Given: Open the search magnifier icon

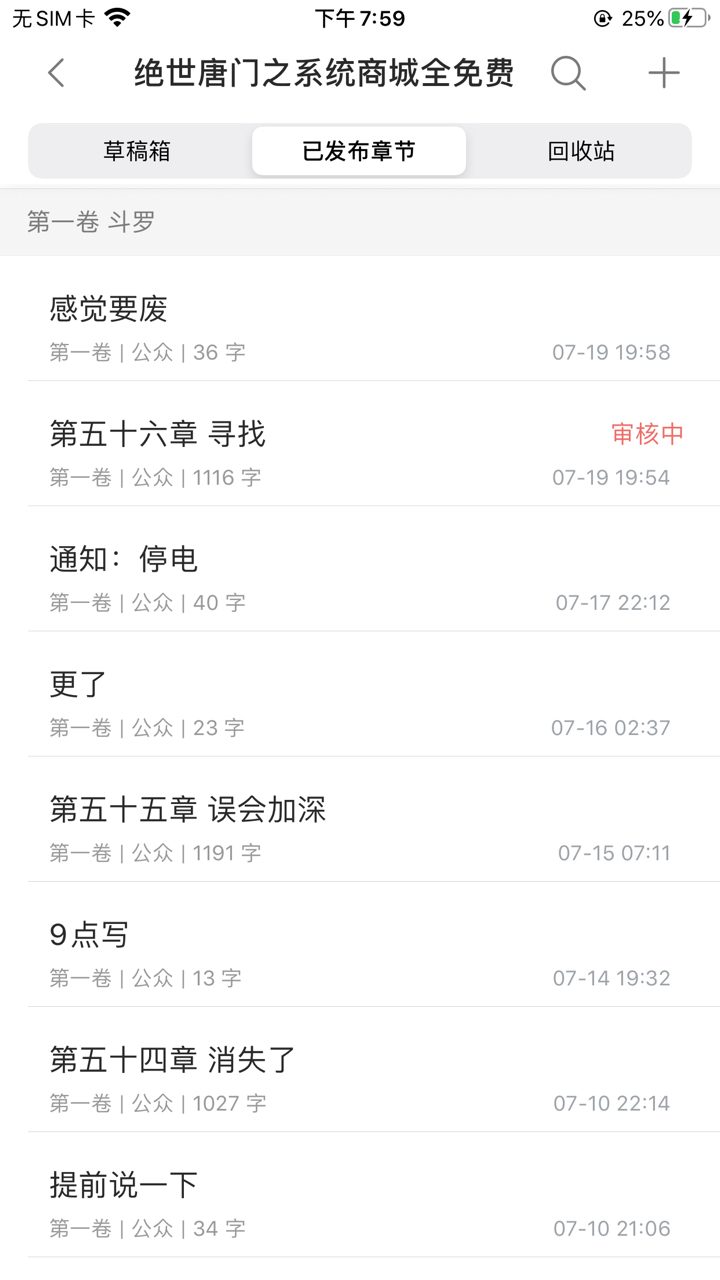Looking at the screenshot, I should pos(568,73).
